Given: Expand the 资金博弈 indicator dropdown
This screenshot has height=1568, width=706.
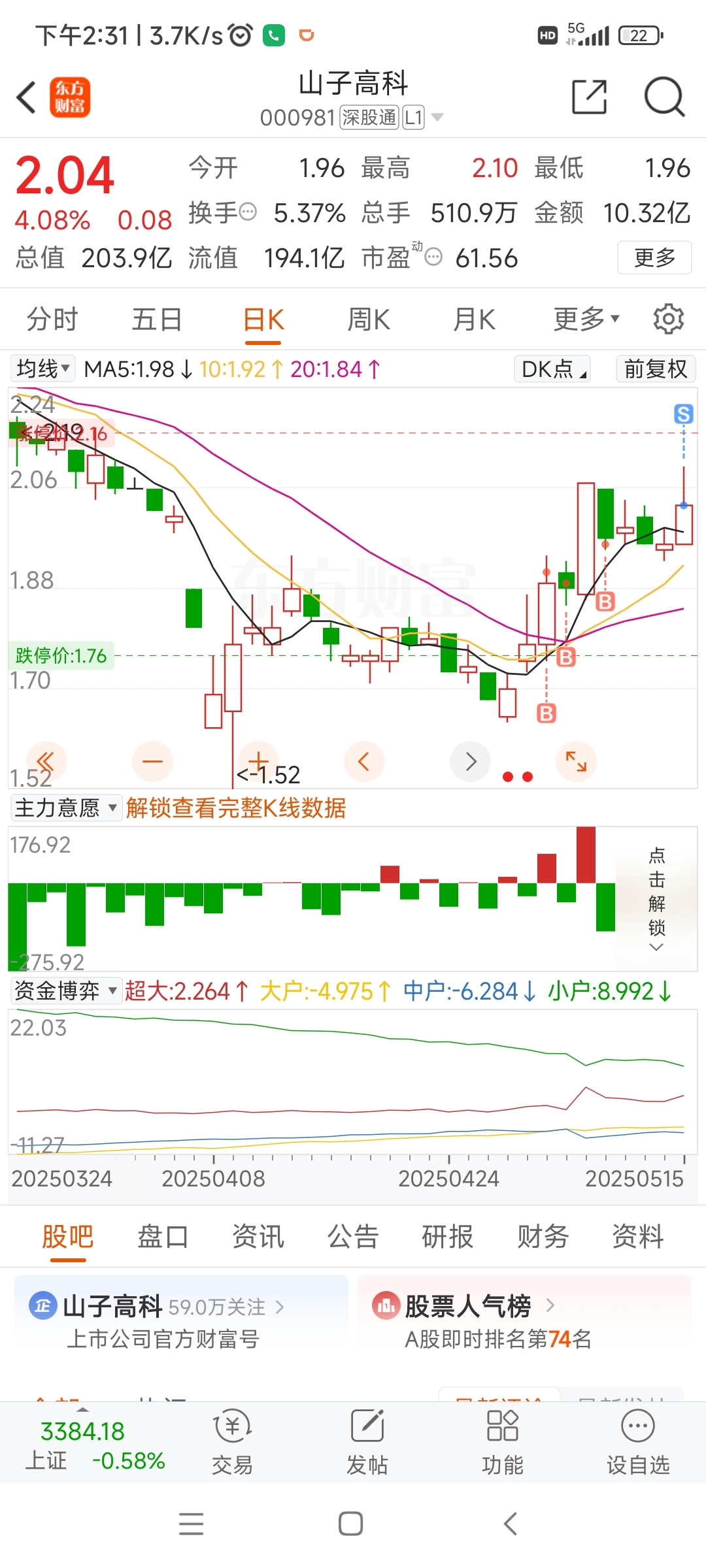Looking at the screenshot, I should pos(66,991).
